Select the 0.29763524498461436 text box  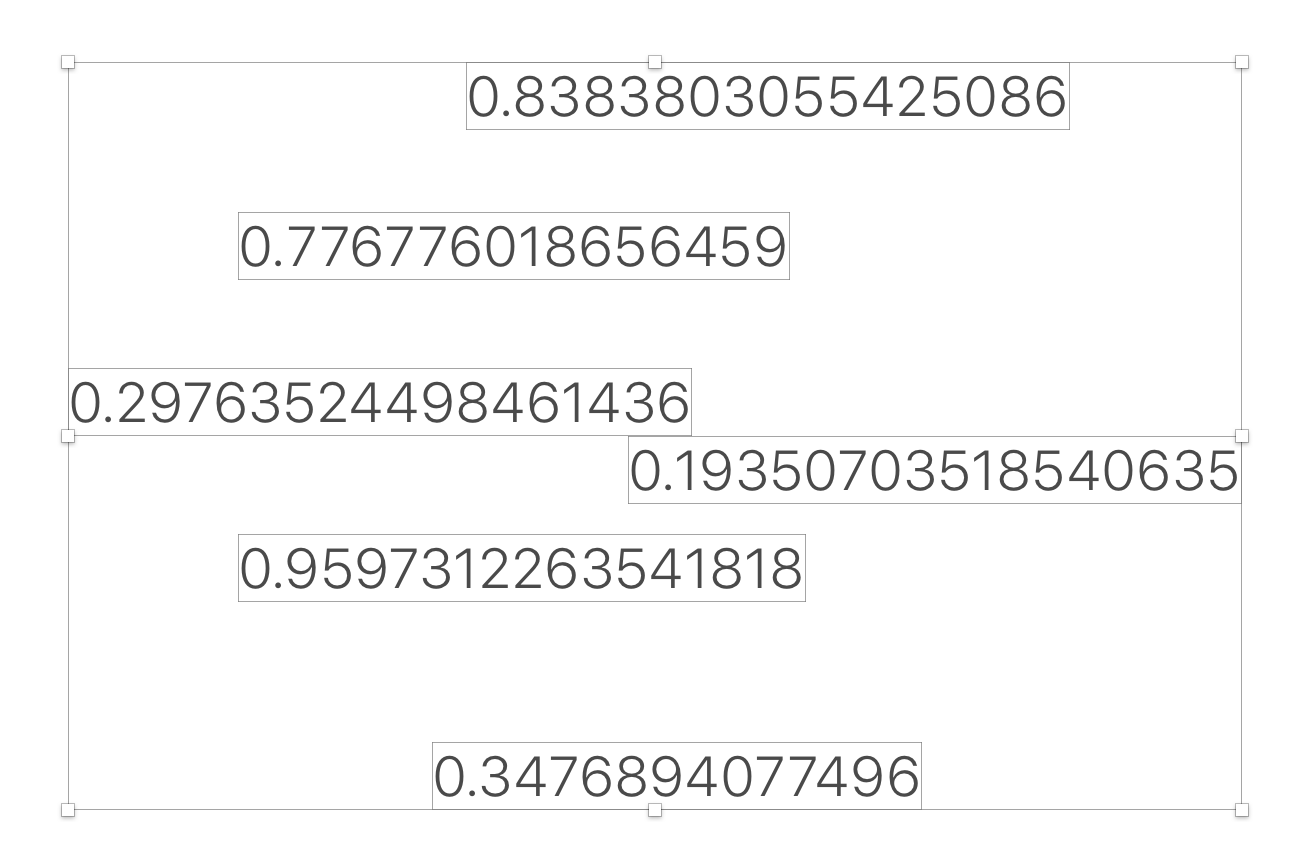(379, 403)
